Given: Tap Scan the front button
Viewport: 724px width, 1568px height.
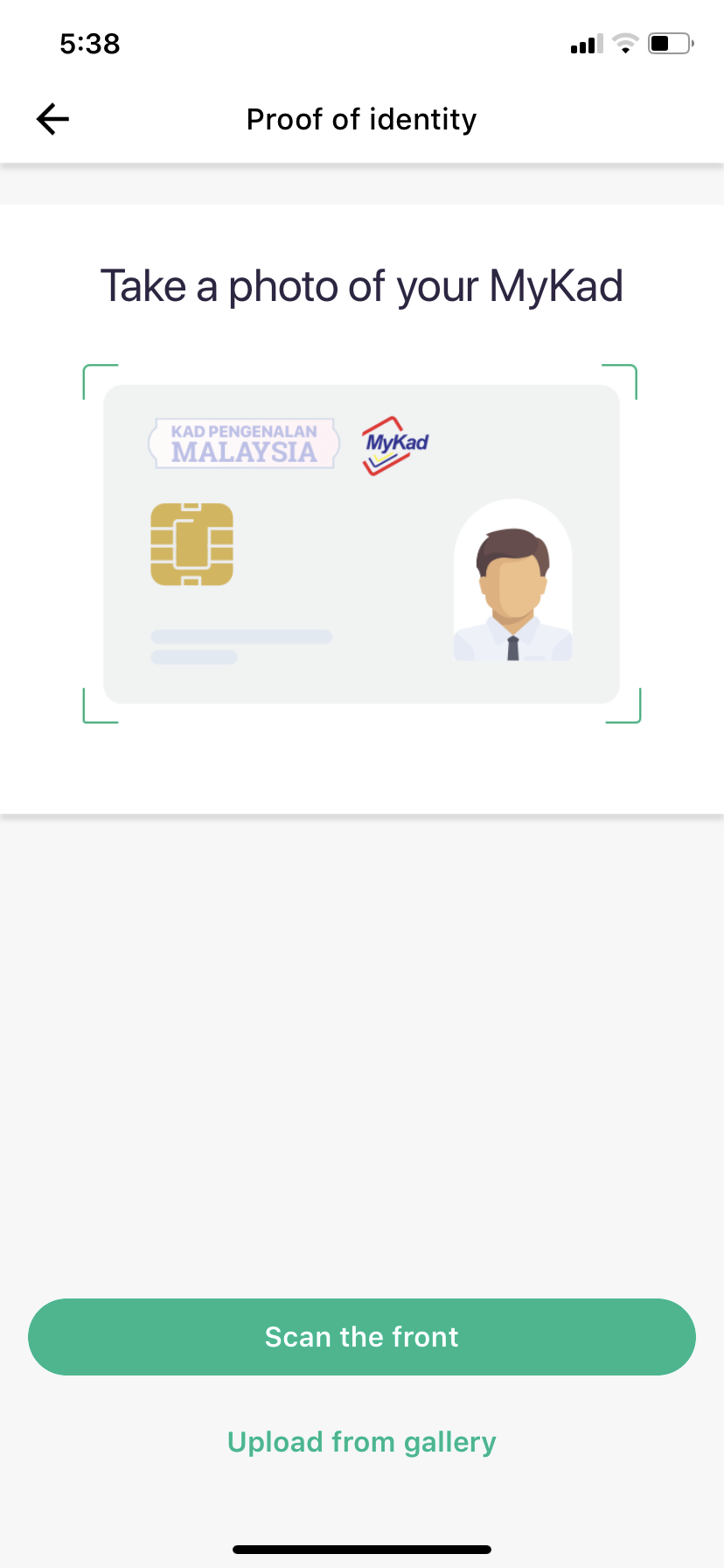Looking at the screenshot, I should (x=362, y=1337).
